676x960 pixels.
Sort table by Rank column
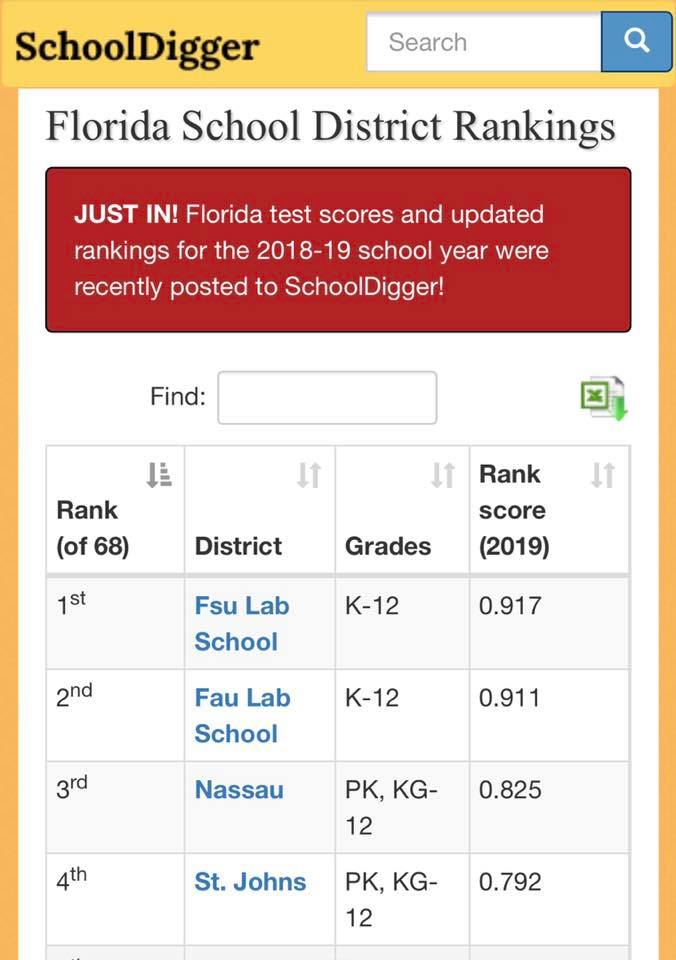[x=115, y=510]
